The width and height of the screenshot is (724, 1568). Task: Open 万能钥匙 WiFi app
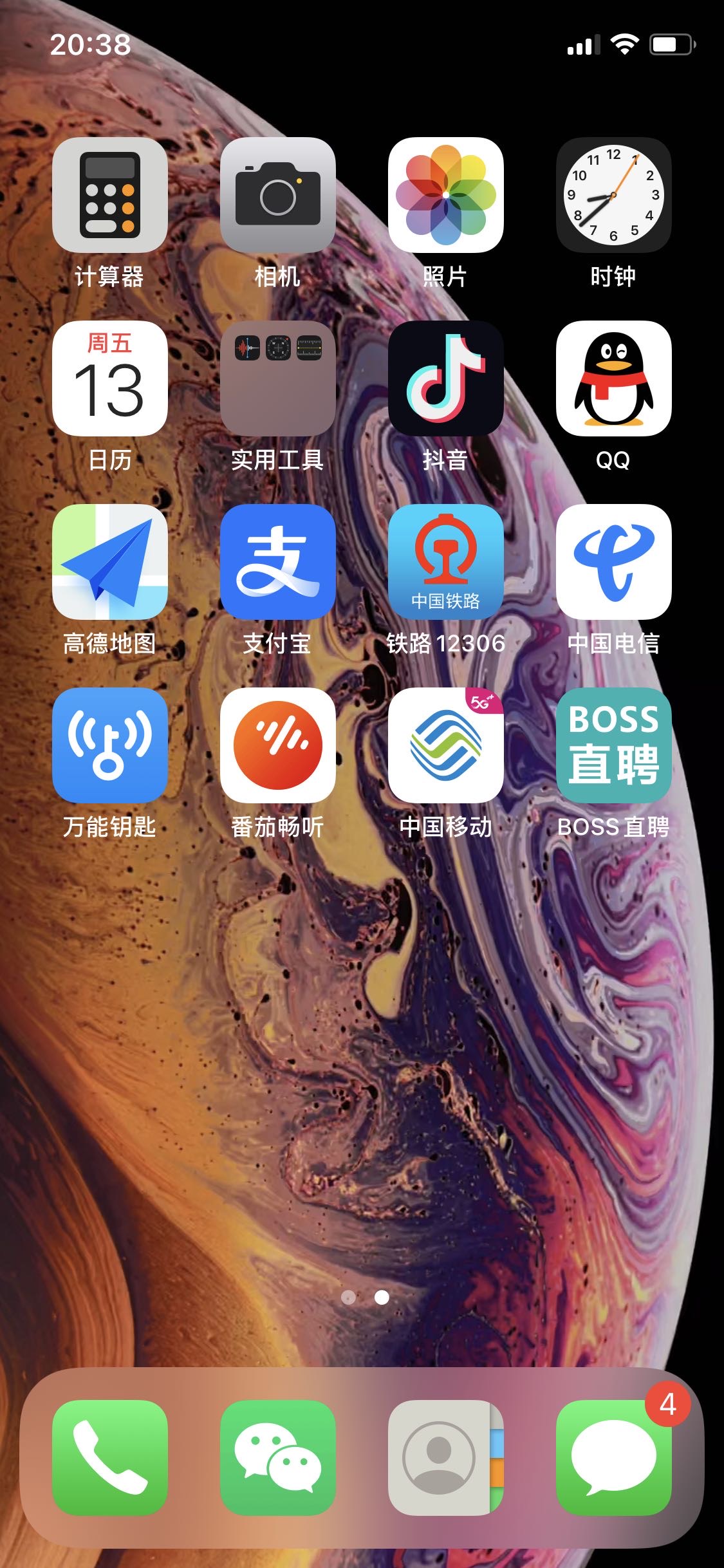[x=110, y=745]
